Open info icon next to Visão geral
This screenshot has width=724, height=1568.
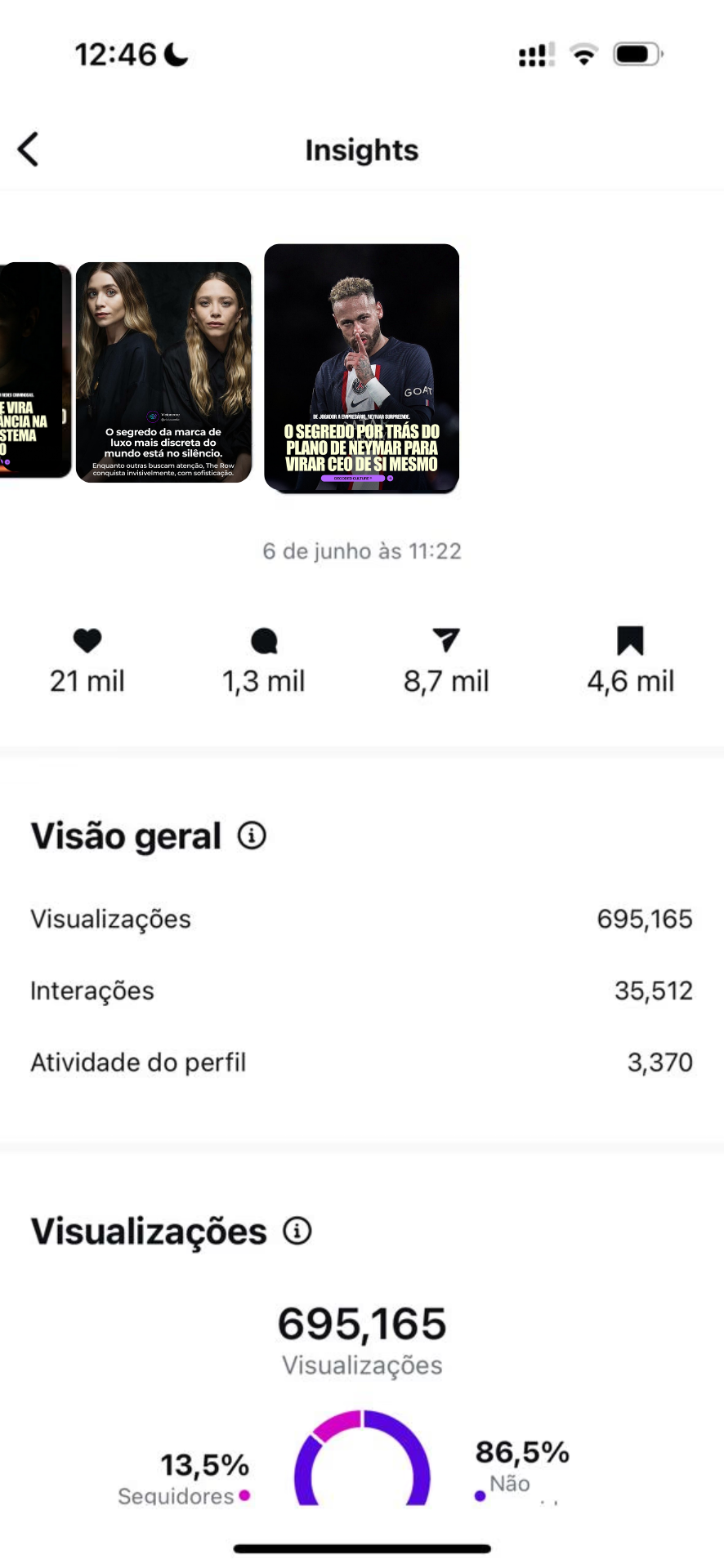[x=252, y=835]
